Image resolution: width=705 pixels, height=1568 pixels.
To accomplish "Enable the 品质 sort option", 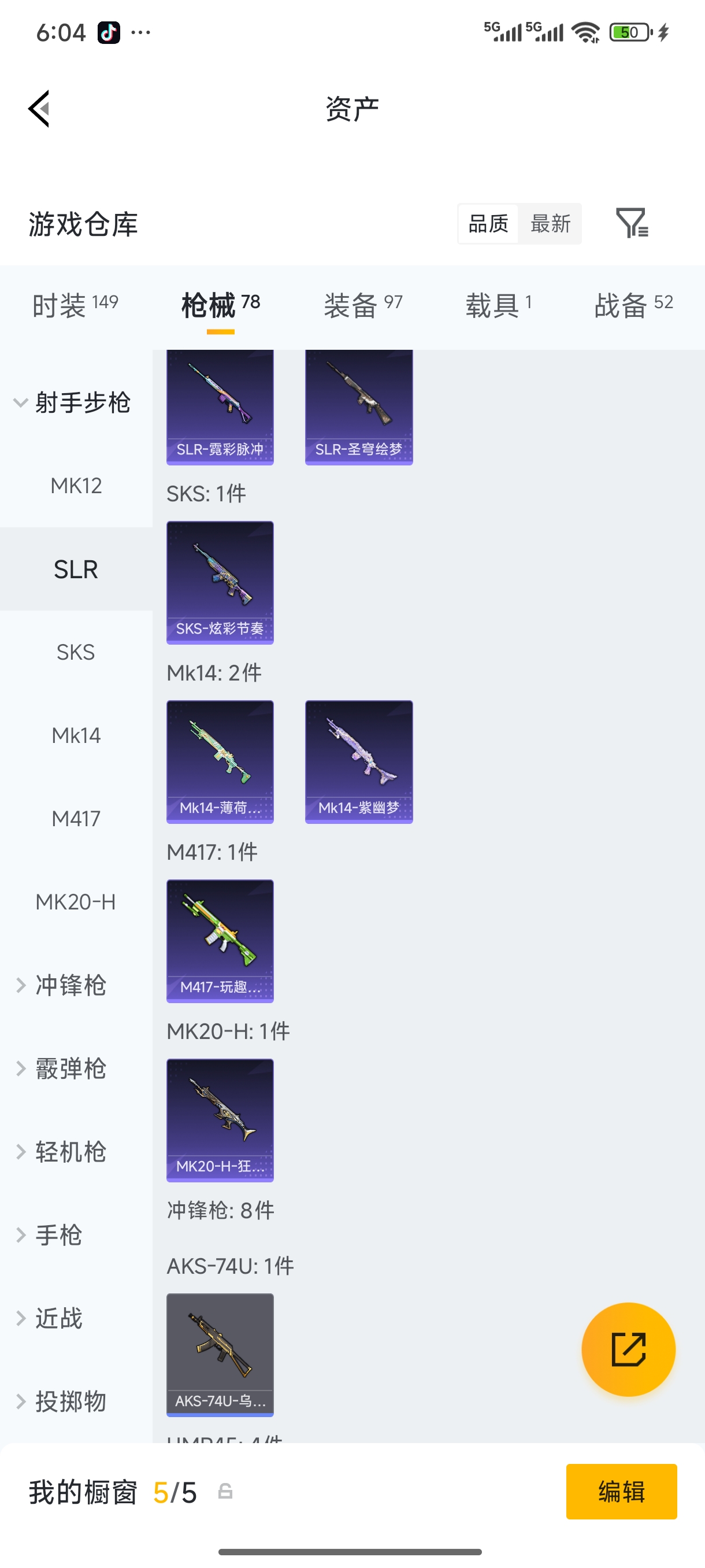I will point(488,223).
